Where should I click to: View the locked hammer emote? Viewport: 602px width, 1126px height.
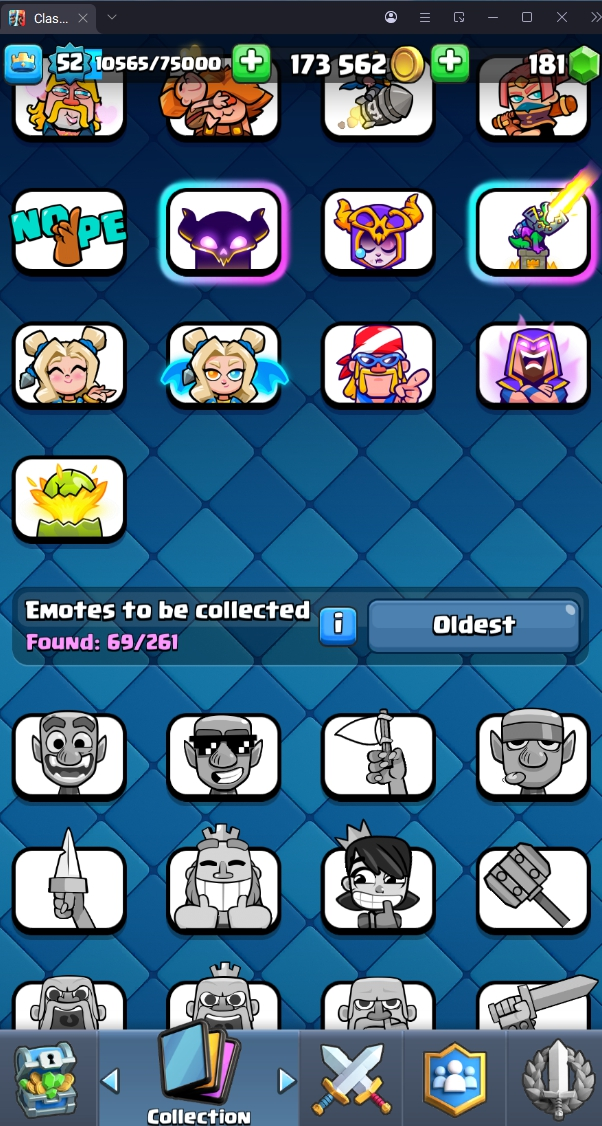(x=533, y=890)
